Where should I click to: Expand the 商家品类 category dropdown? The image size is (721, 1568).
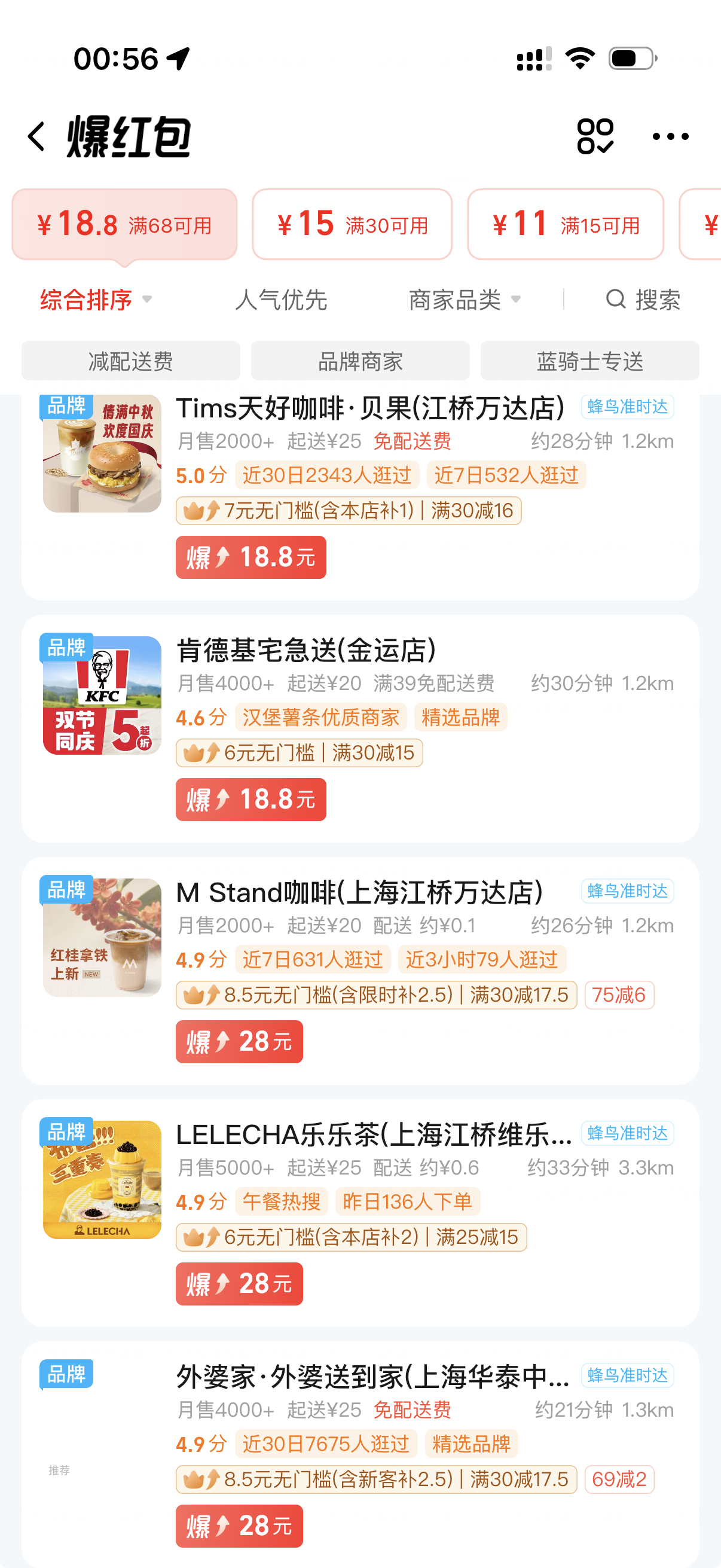tap(465, 300)
